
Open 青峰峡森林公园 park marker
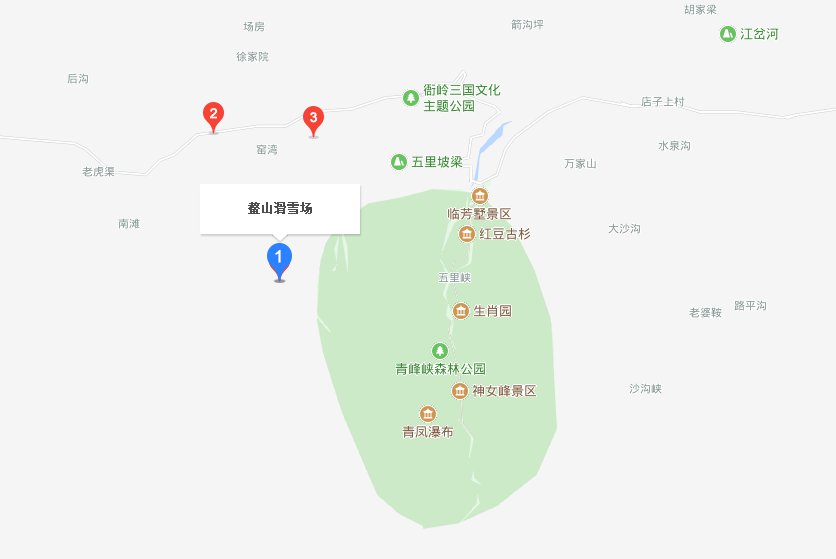440,351
